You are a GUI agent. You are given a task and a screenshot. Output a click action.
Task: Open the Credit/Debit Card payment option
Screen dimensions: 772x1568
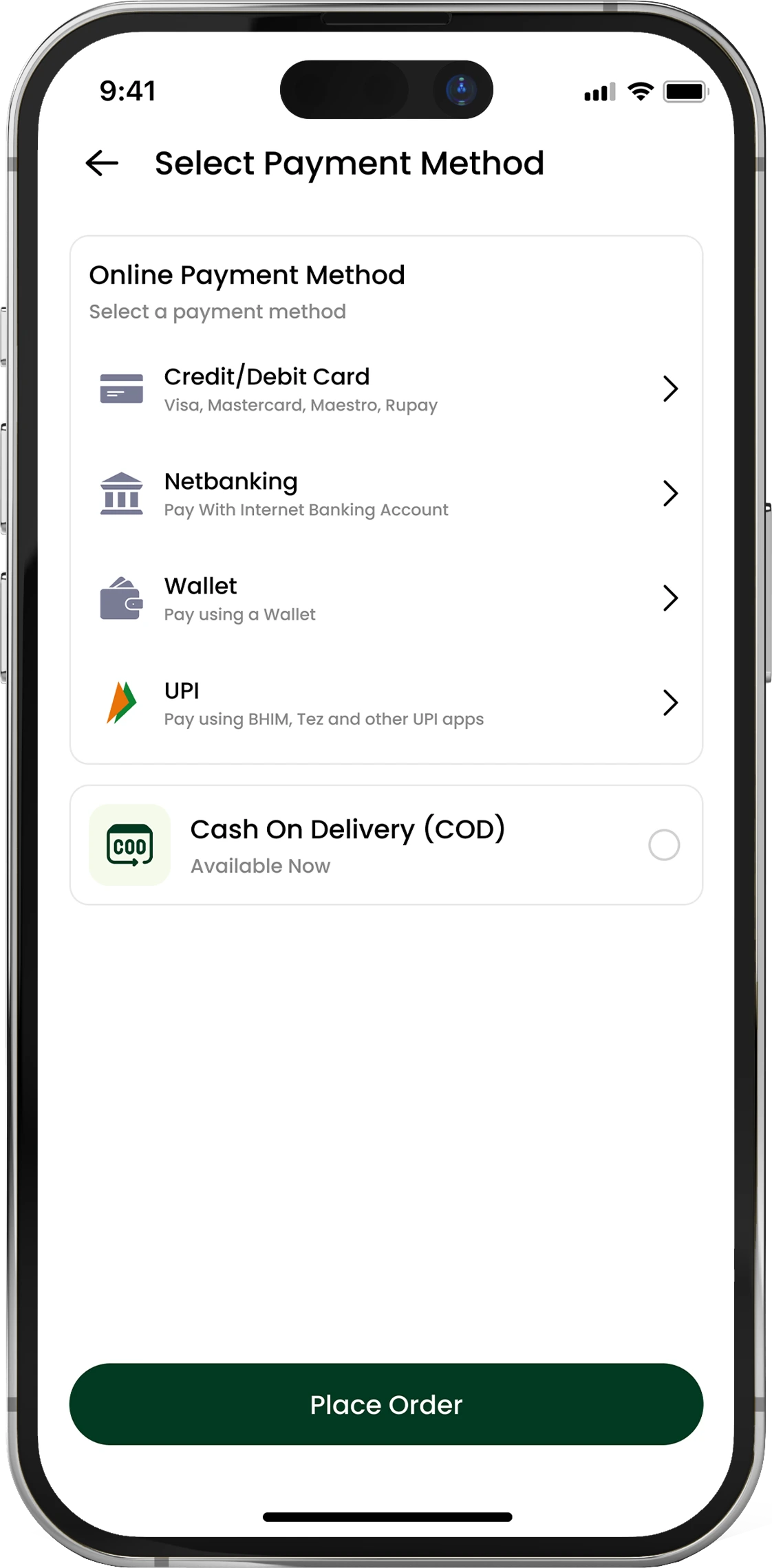[385, 389]
